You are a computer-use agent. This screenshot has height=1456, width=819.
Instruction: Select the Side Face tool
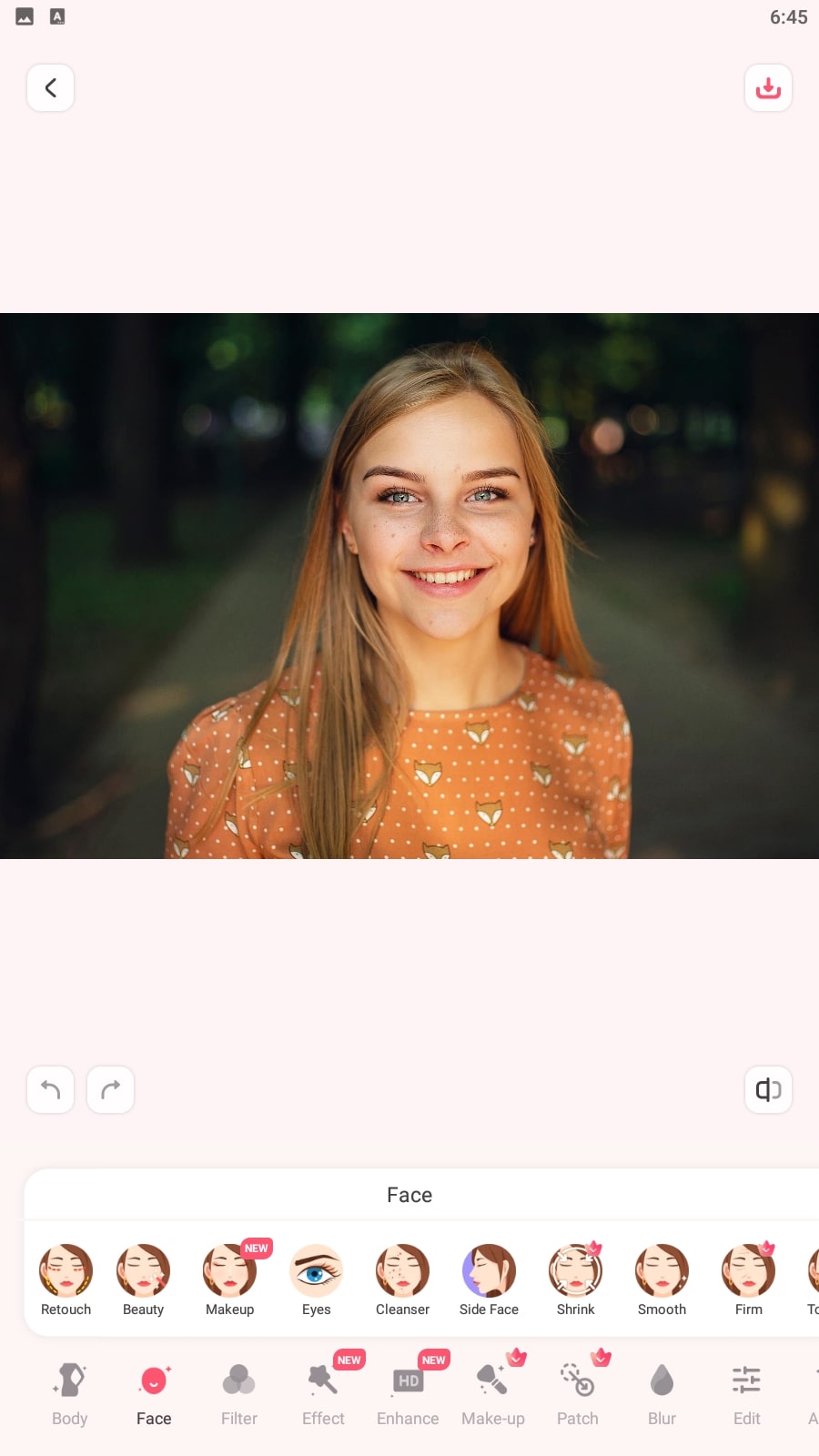[x=489, y=1279]
